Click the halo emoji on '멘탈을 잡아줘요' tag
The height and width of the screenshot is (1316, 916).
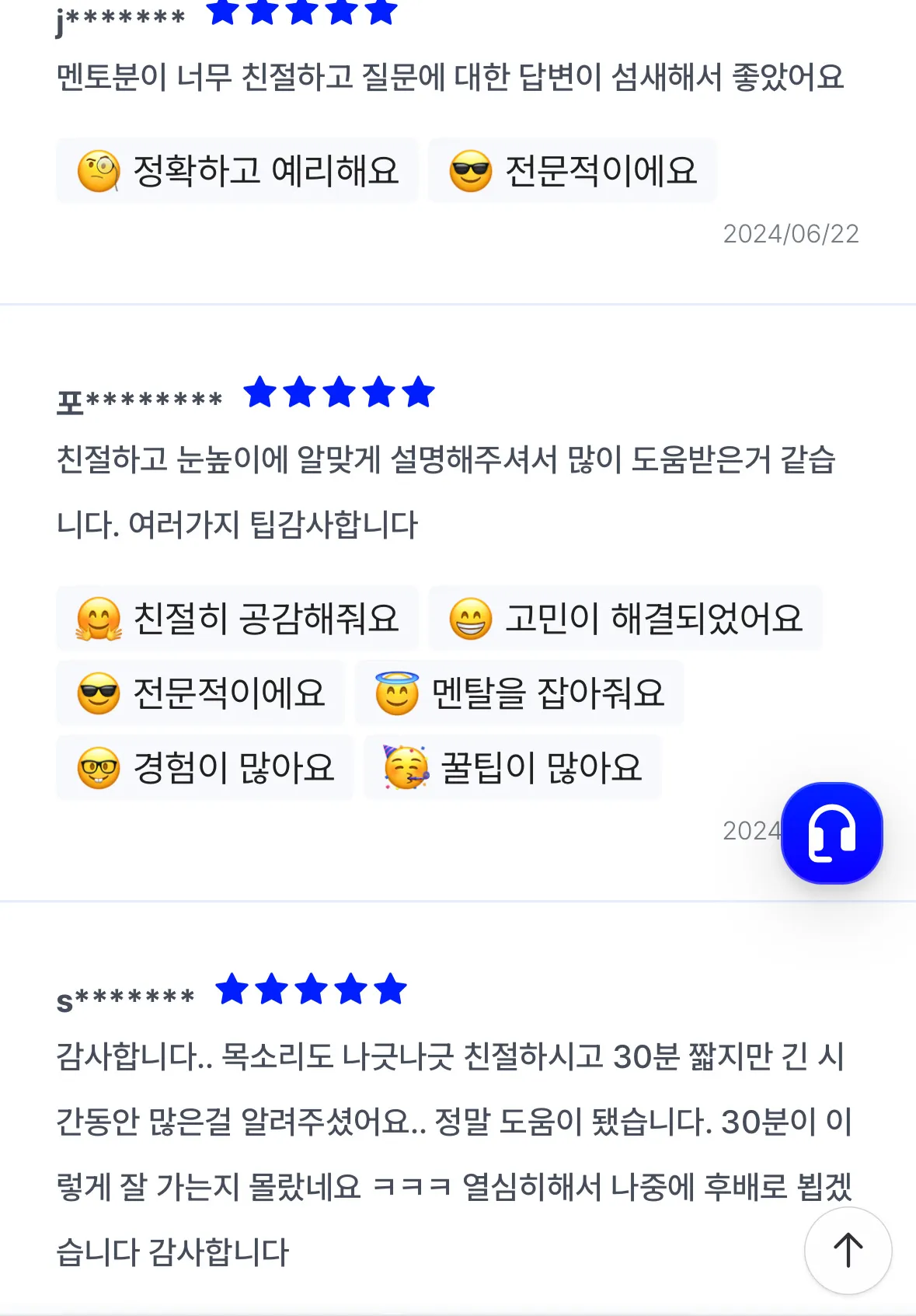[x=395, y=693]
